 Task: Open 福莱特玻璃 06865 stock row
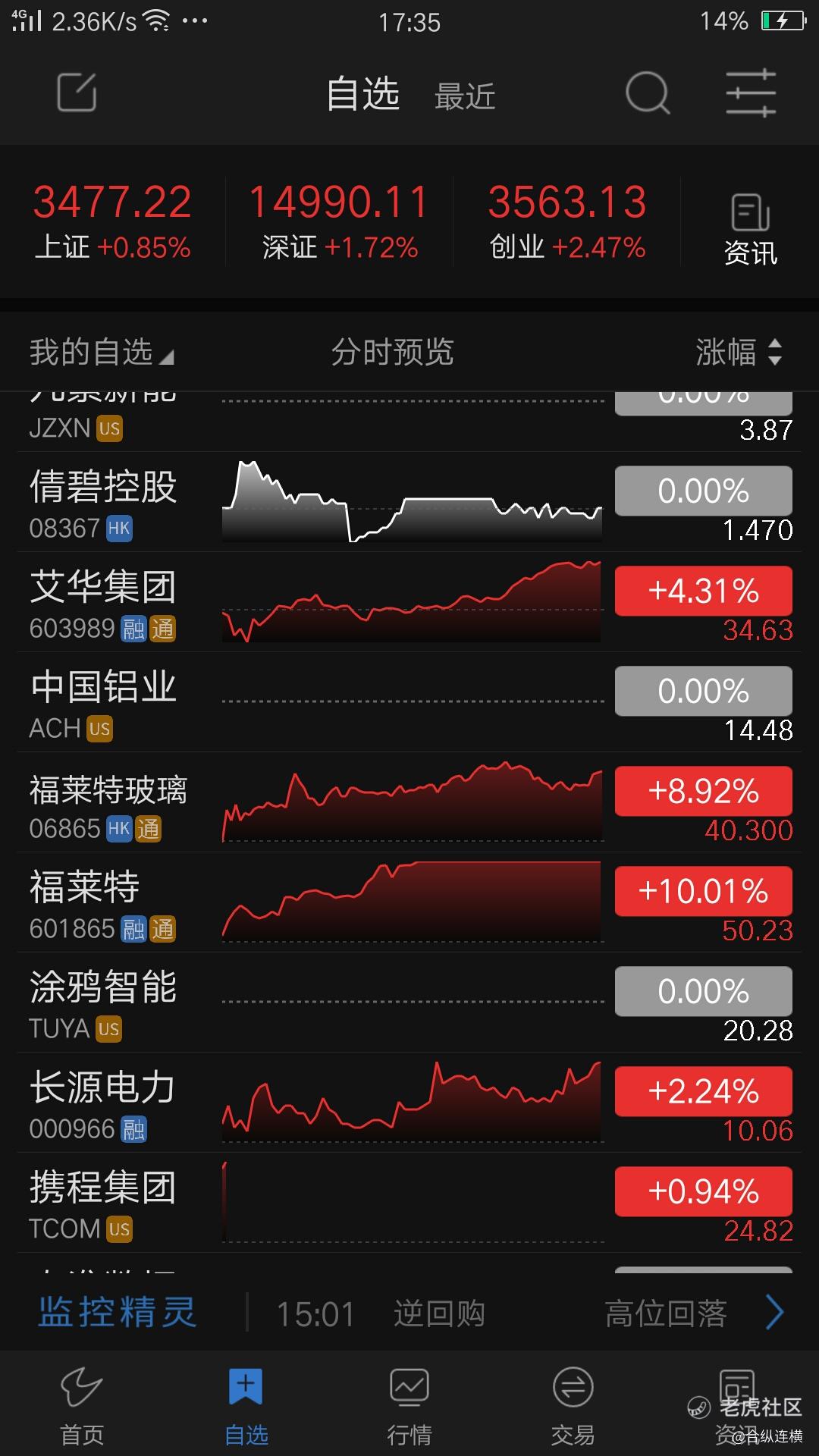point(409,802)
